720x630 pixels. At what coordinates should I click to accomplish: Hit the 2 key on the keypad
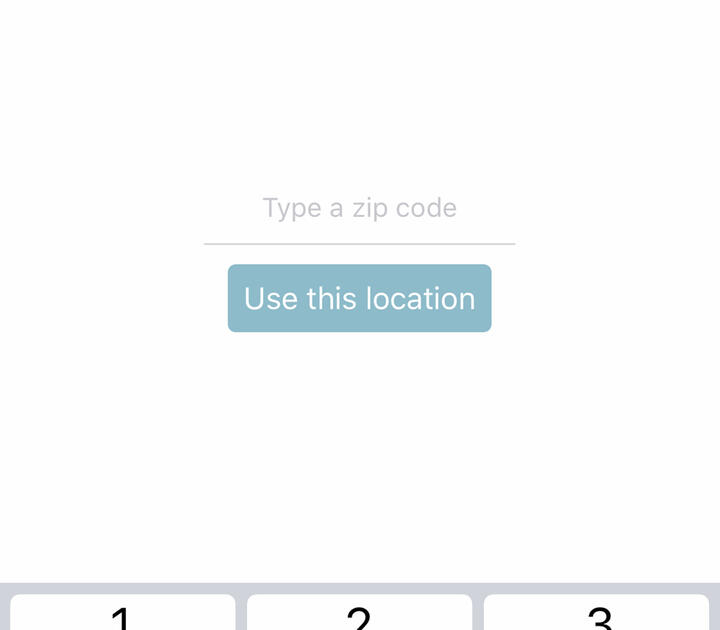pos(359,613)
